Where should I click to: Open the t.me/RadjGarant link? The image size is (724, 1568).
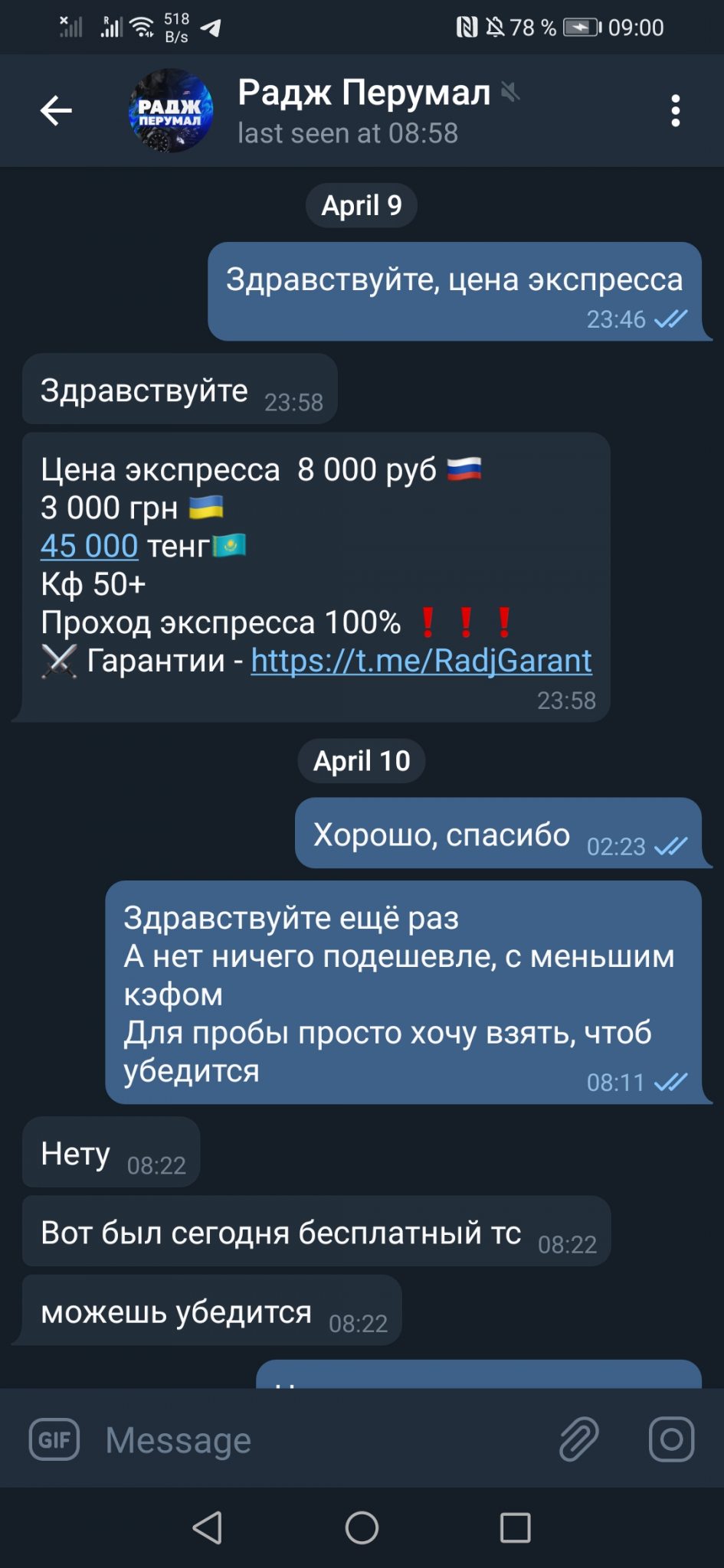pos(421,660)
